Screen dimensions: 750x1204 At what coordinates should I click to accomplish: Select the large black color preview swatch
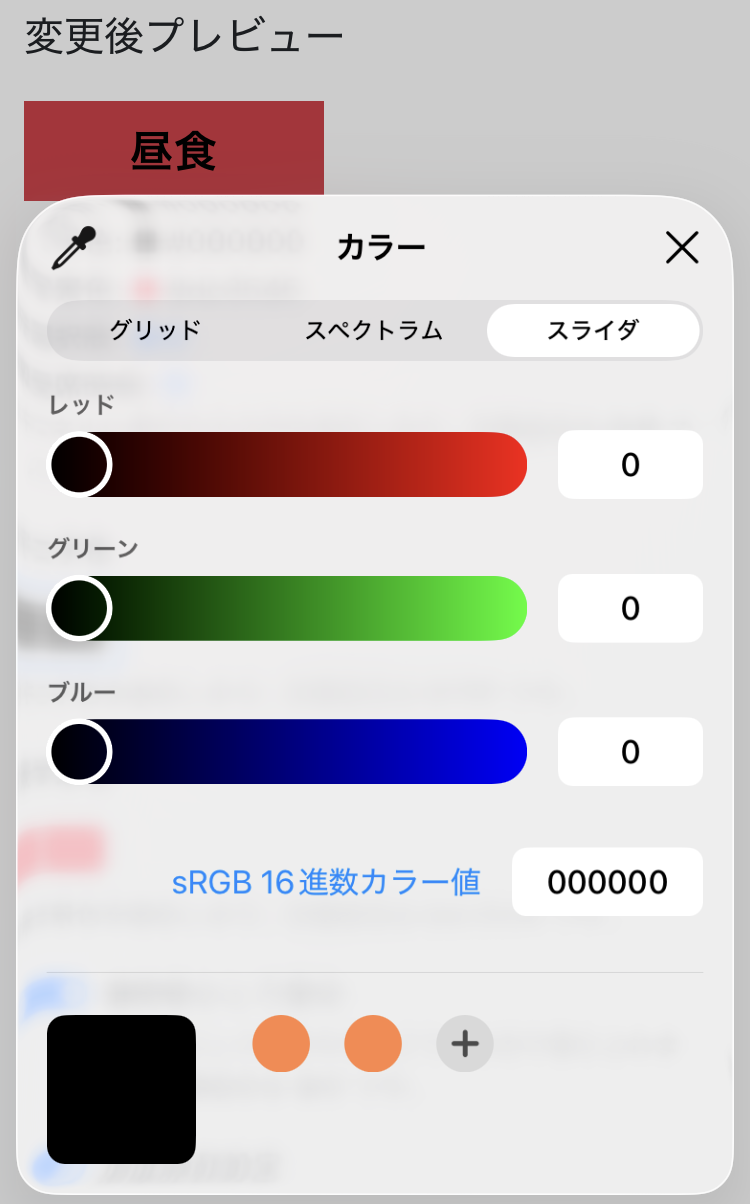tap(120, 1090)
